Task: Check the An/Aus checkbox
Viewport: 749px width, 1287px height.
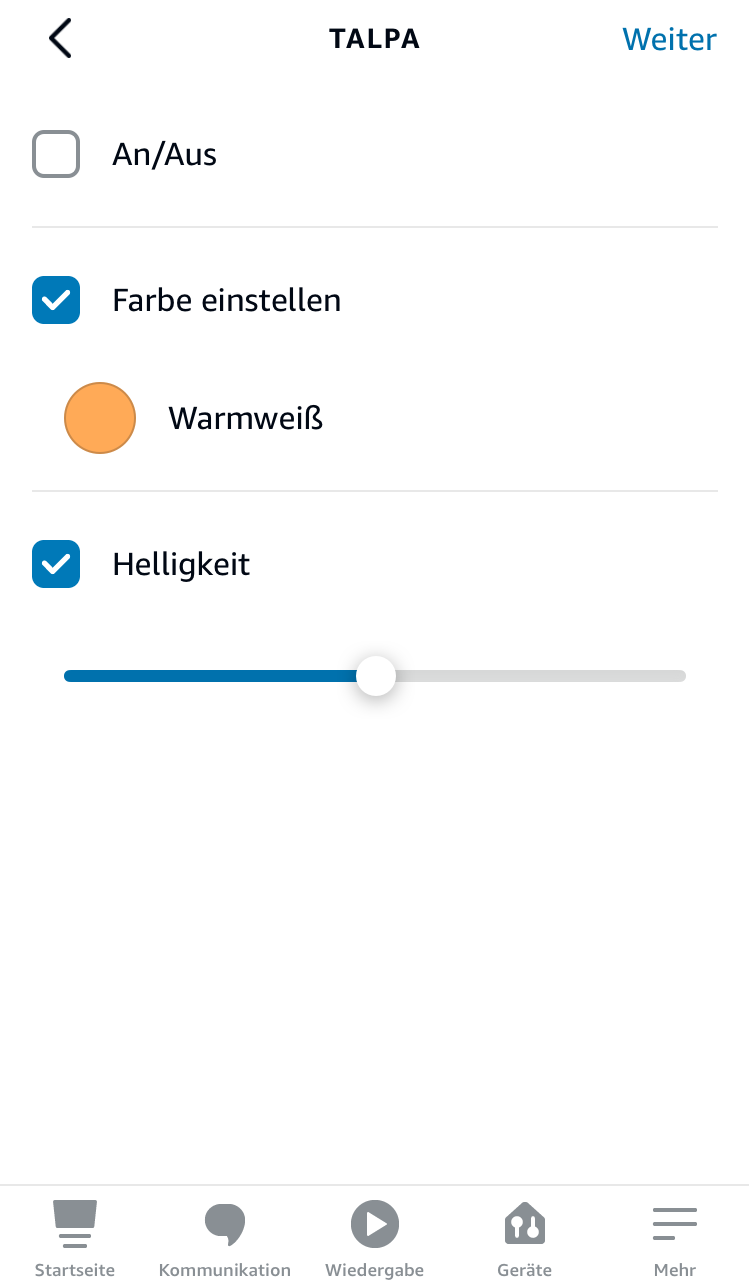Action: tap(56, 155)
